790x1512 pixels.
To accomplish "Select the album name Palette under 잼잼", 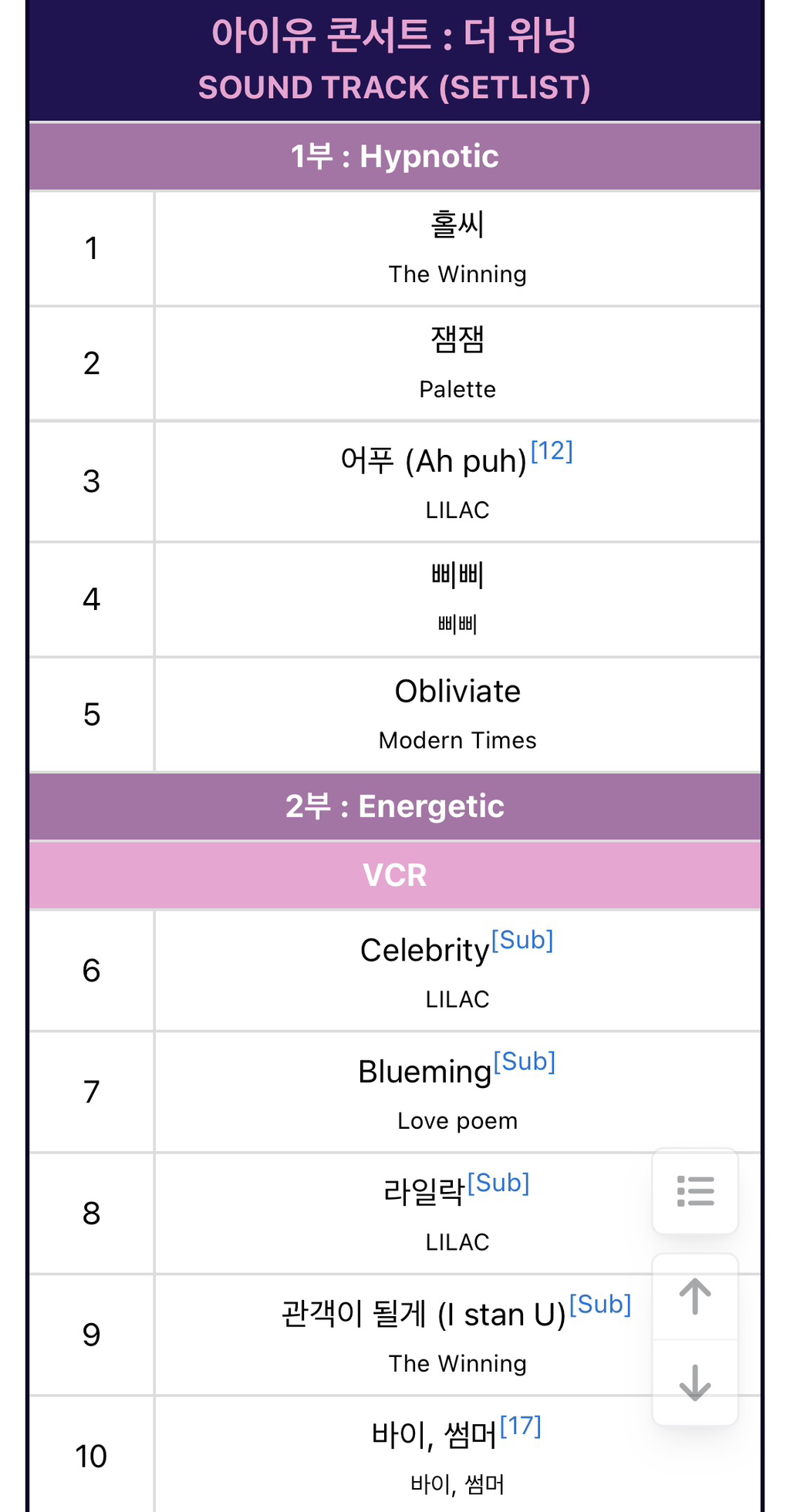I will coord(457,390).
